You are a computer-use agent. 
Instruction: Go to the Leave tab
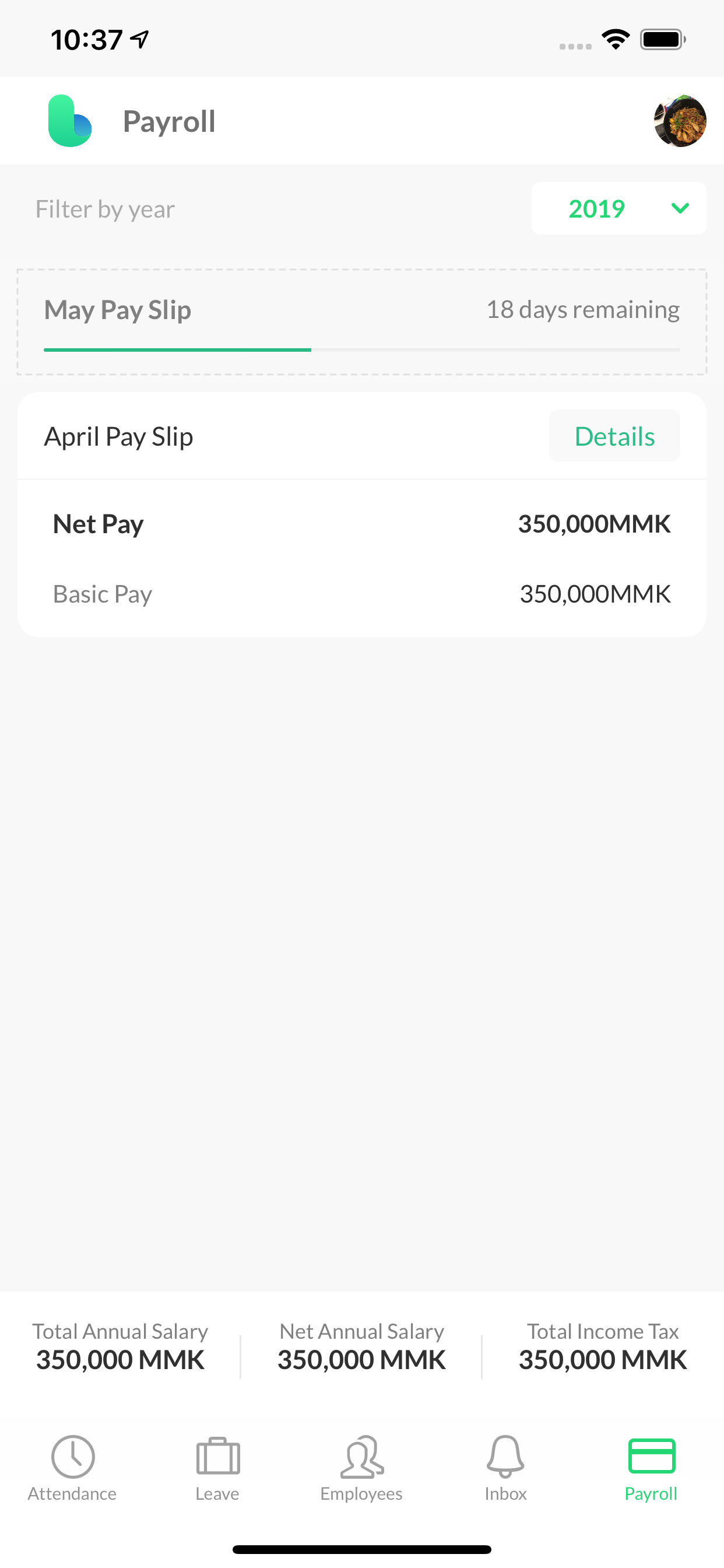tap(217, 1468)
